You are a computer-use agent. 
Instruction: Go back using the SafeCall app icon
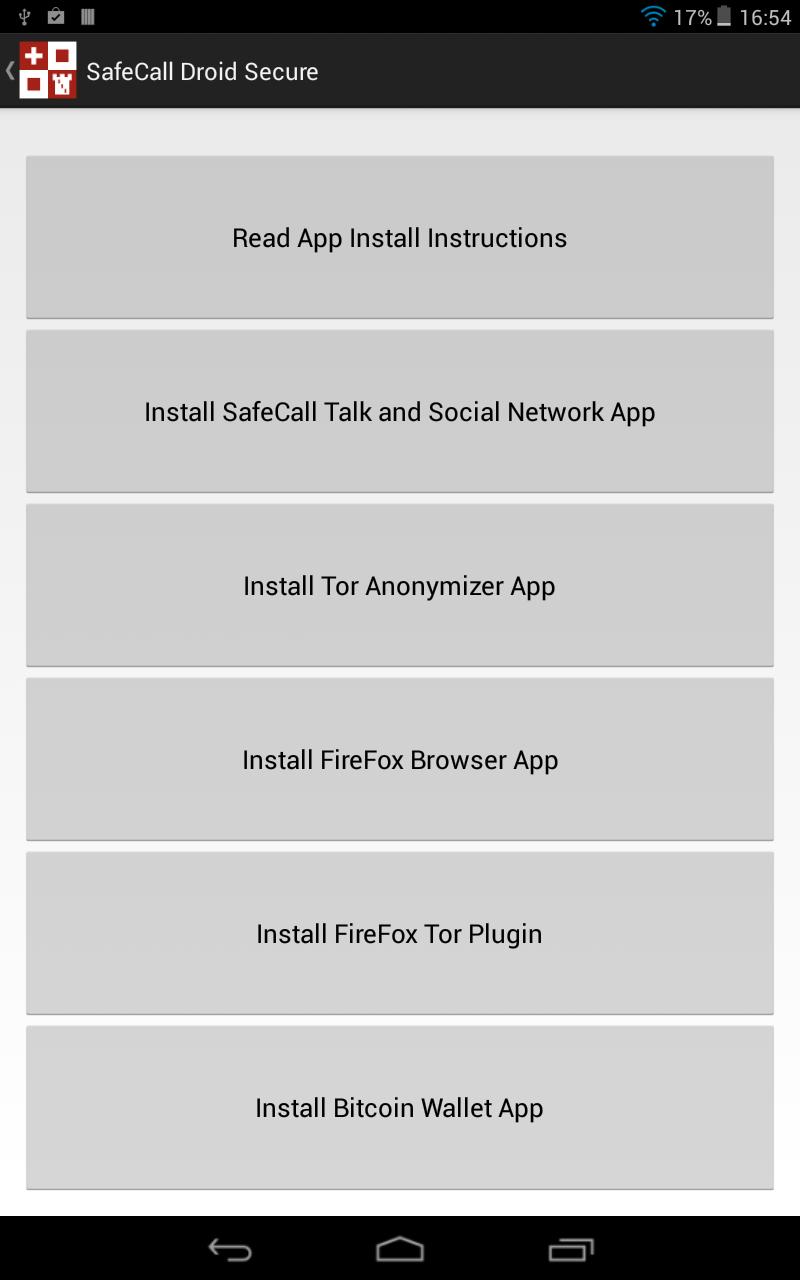[46, 71]
